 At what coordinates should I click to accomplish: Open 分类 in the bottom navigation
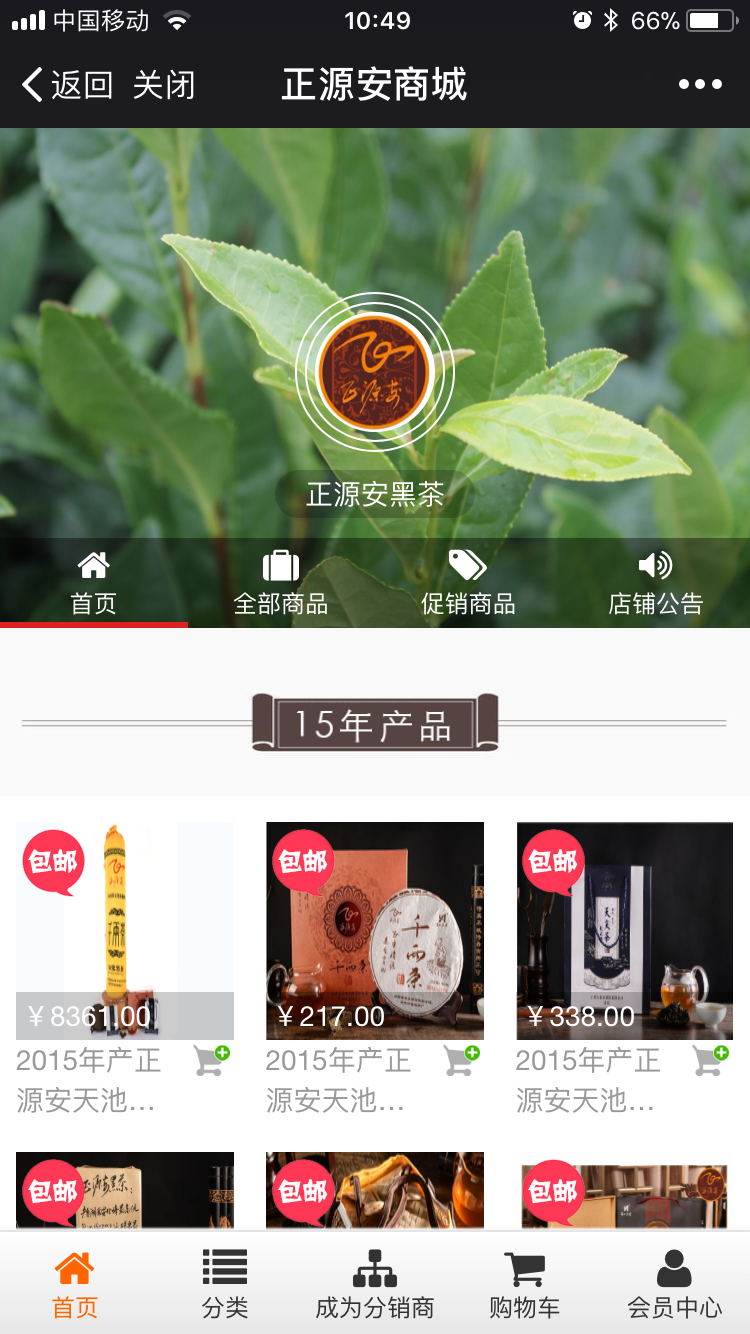(x=225, y=1284)
